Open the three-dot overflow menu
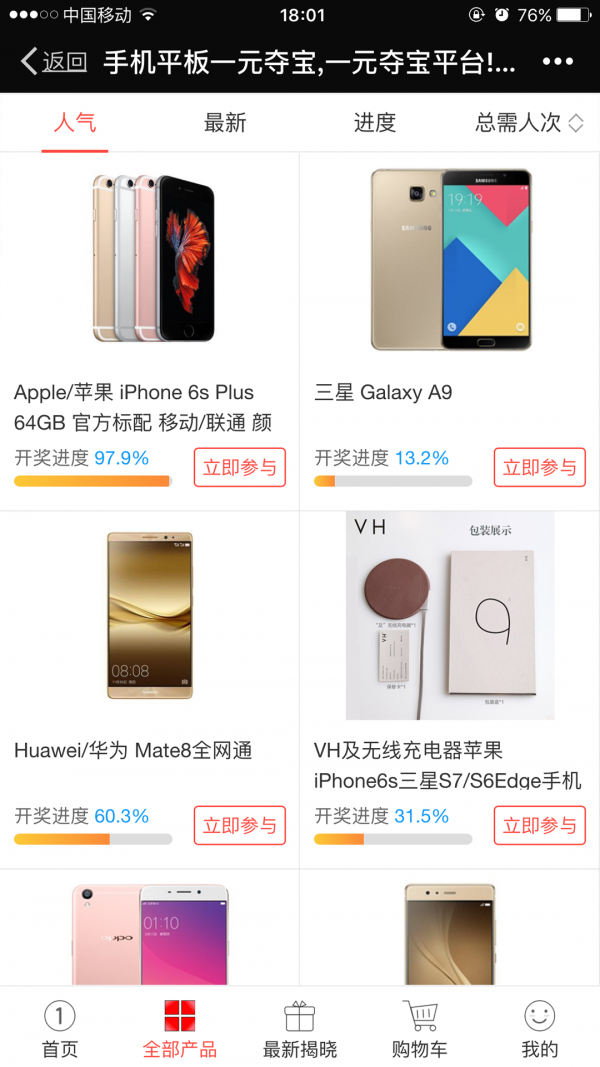 (558, 62)
